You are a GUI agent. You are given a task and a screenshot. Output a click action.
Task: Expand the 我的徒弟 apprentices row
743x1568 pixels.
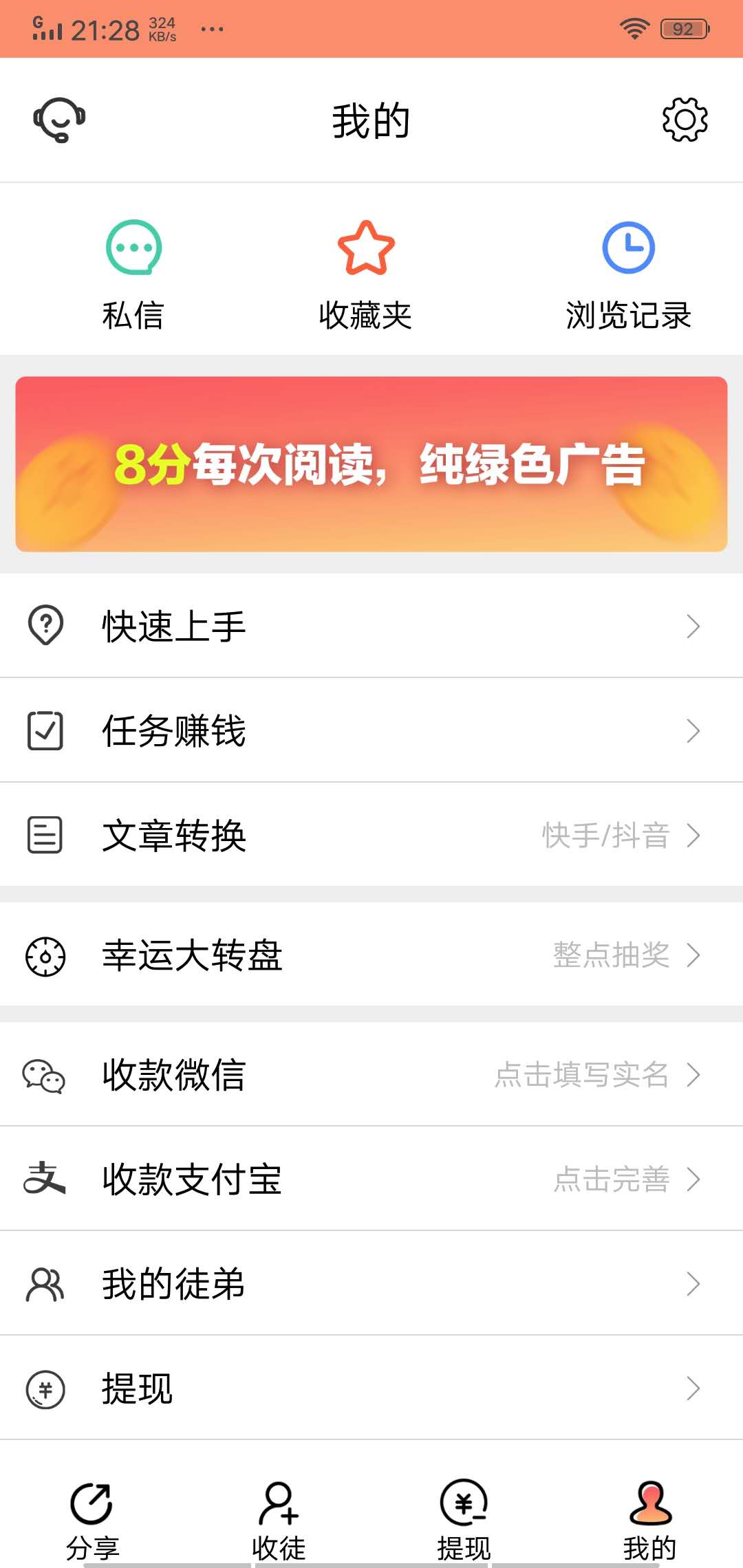coord(371,1283)
